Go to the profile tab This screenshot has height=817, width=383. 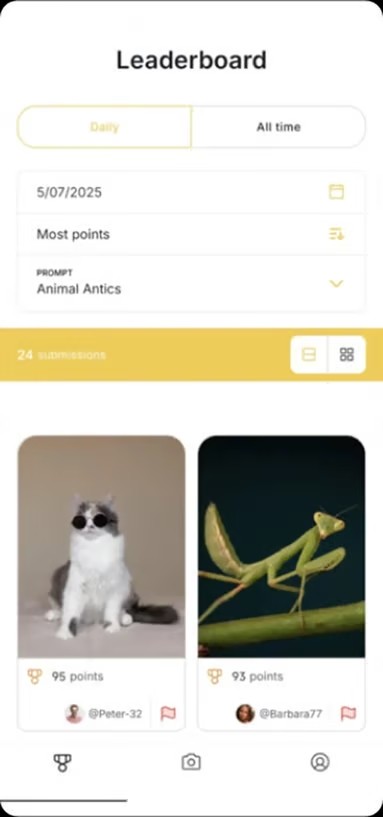(x=320, y=762)
